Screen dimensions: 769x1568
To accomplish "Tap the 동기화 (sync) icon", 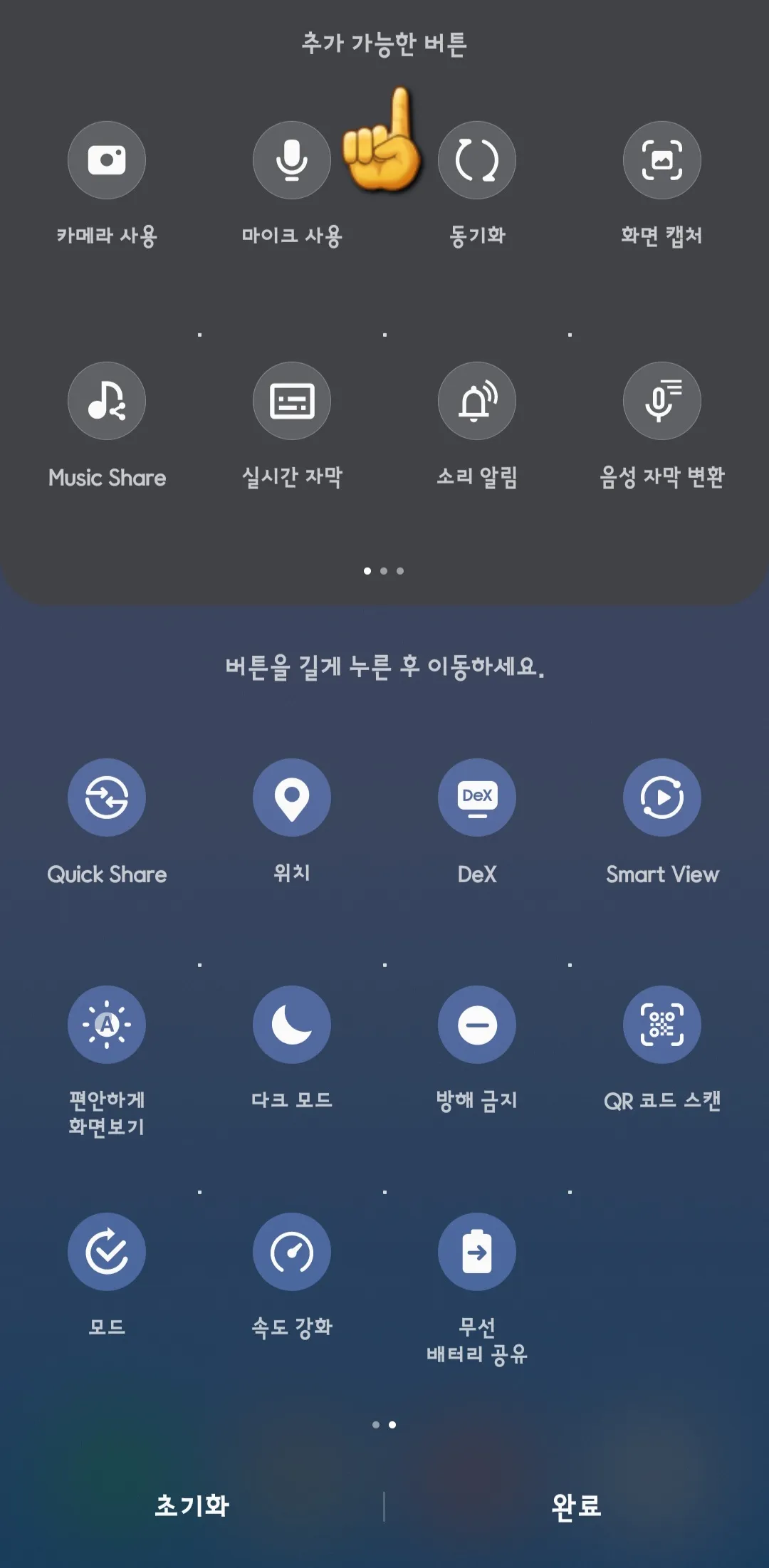I will (477, 160).
